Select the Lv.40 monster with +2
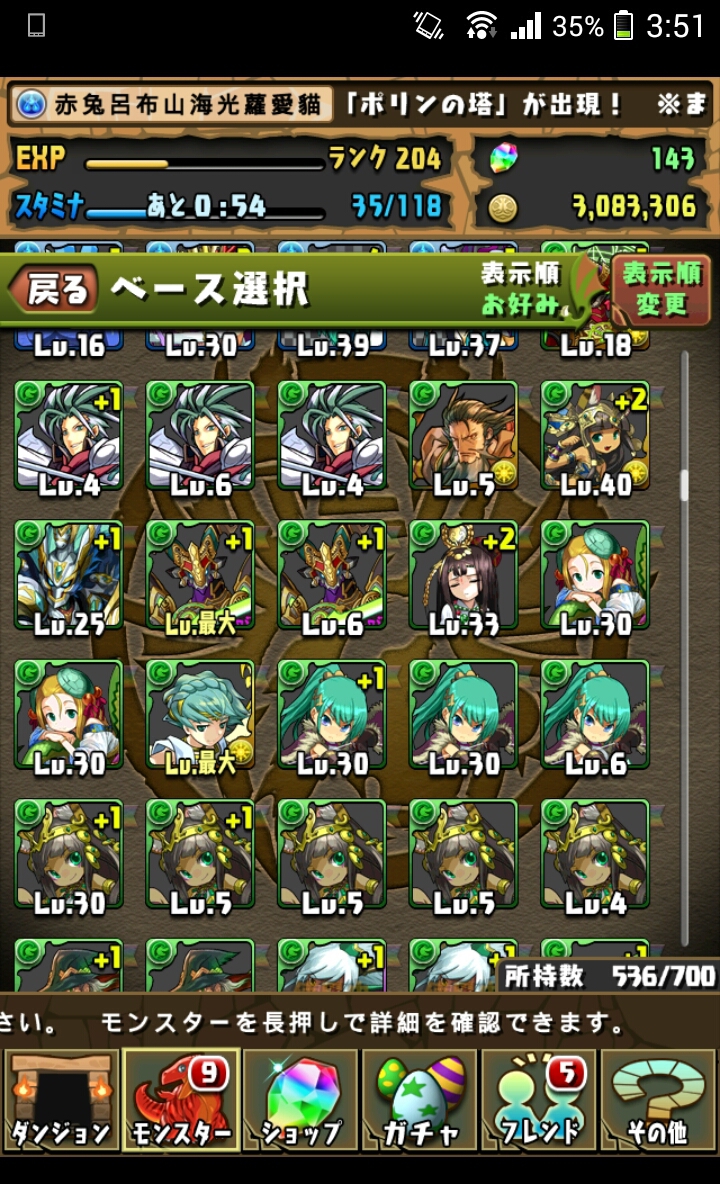This screenshot has height=1184, width=720. (x=595, y=436)
